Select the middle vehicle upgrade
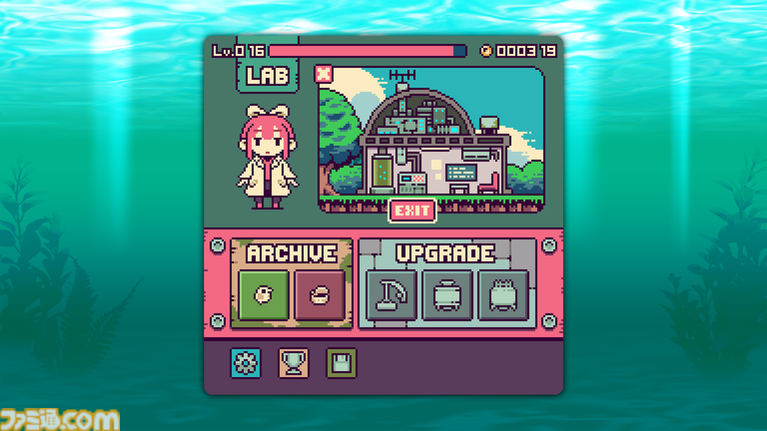Screen dimensions: 767x431 pyautogui.click(x=446, y=295)
